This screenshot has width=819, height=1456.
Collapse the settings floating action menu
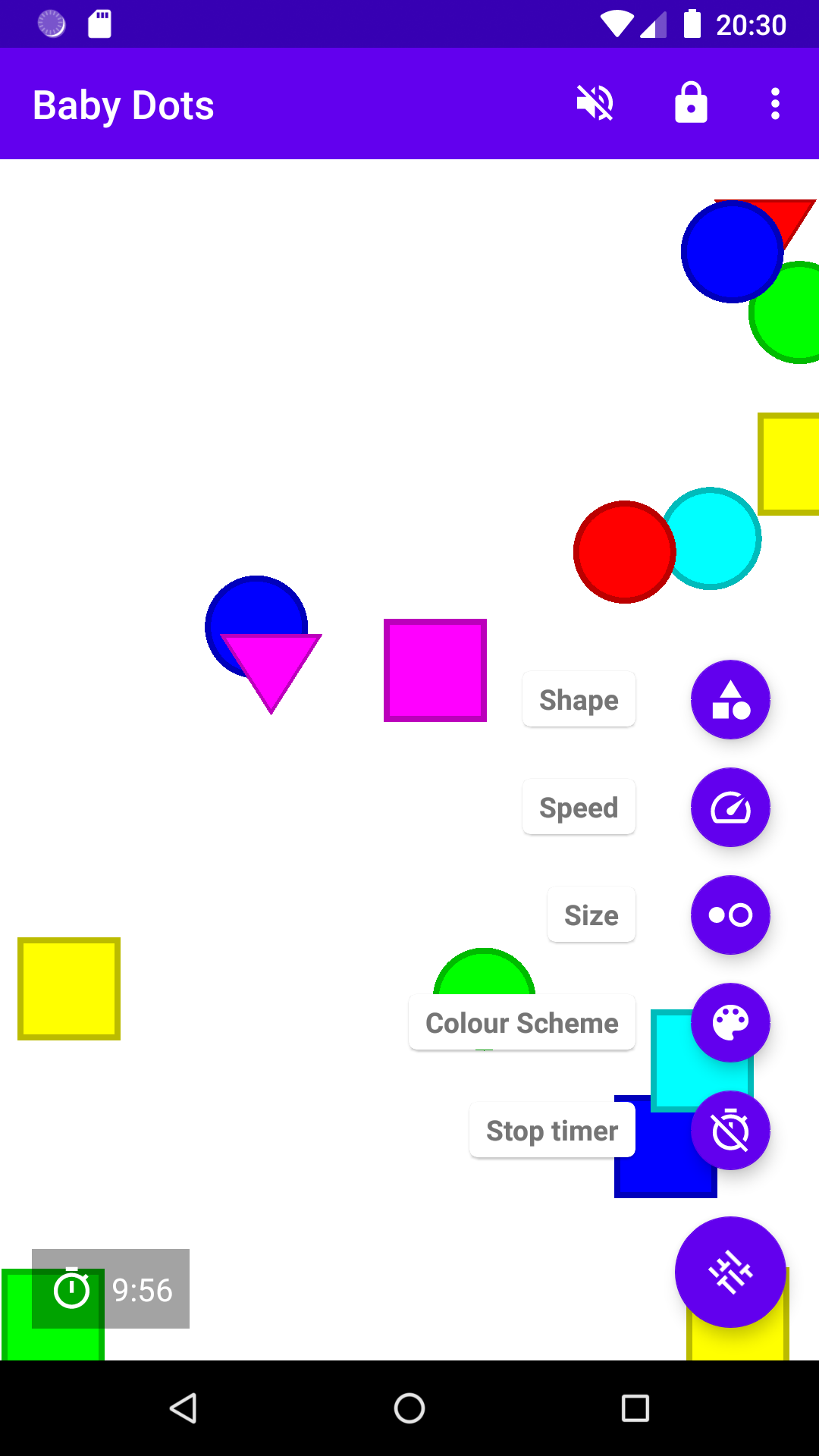point(730,1272)
